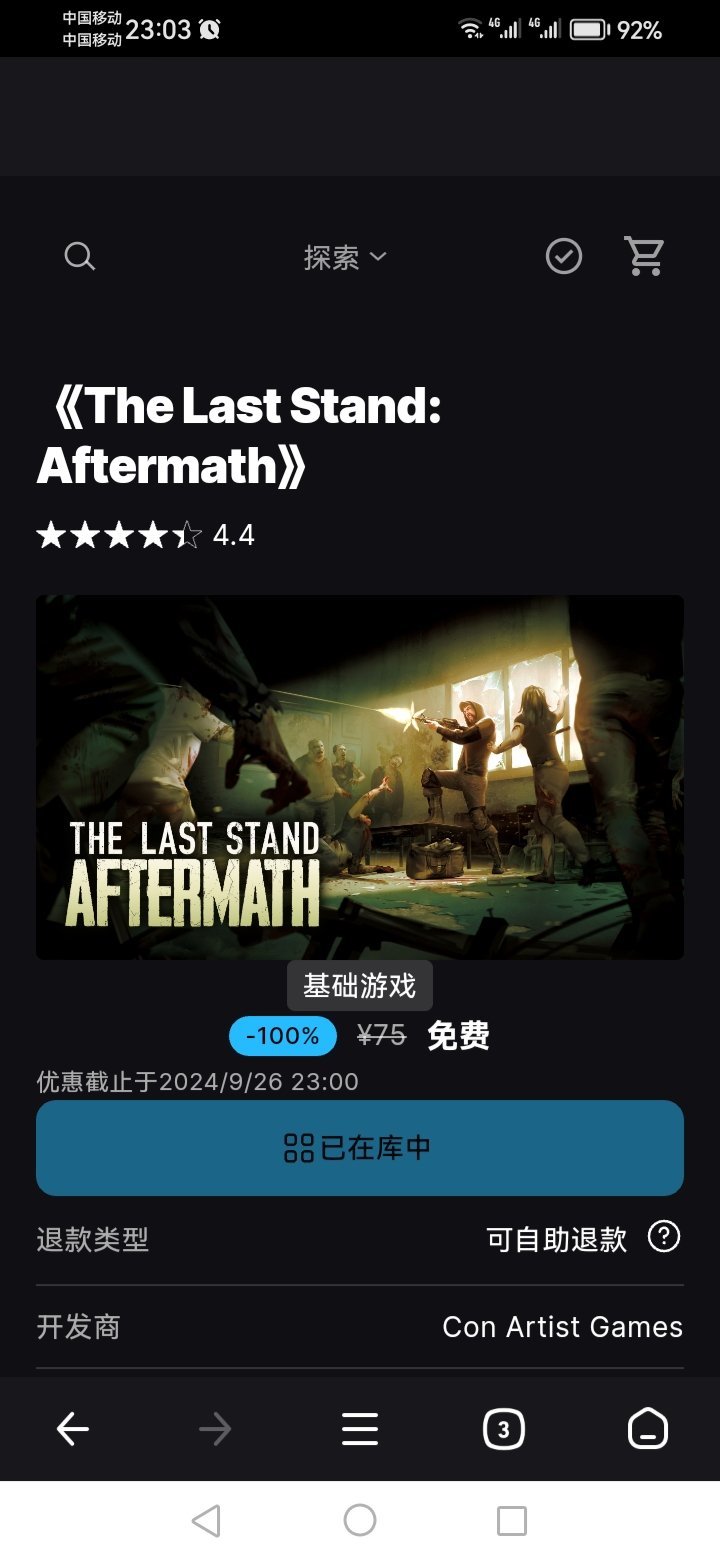The image size is (720, 1560).
Task: Open the shopping cart
Action: click(644, 257)
